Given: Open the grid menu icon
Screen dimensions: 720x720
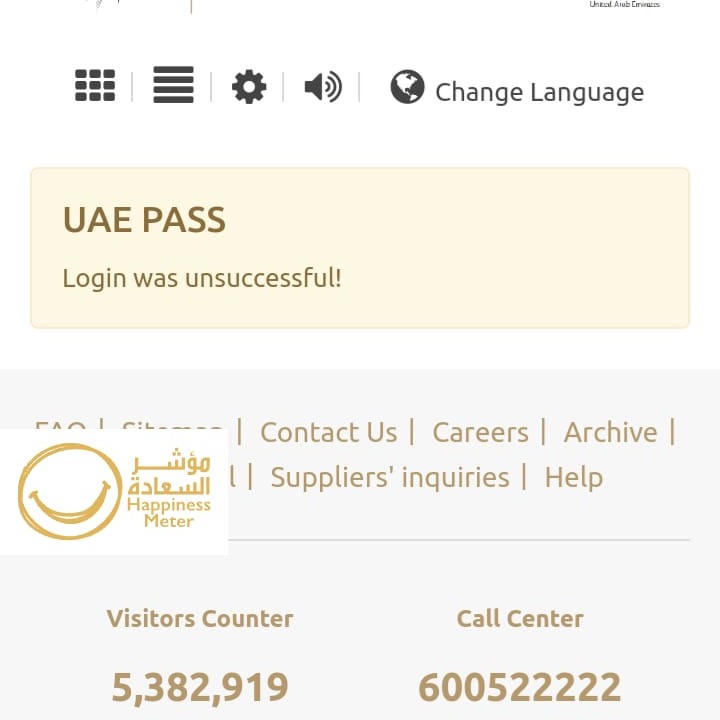Looking at the screenshot, I should pyautogui.click(x=95, y=86).
